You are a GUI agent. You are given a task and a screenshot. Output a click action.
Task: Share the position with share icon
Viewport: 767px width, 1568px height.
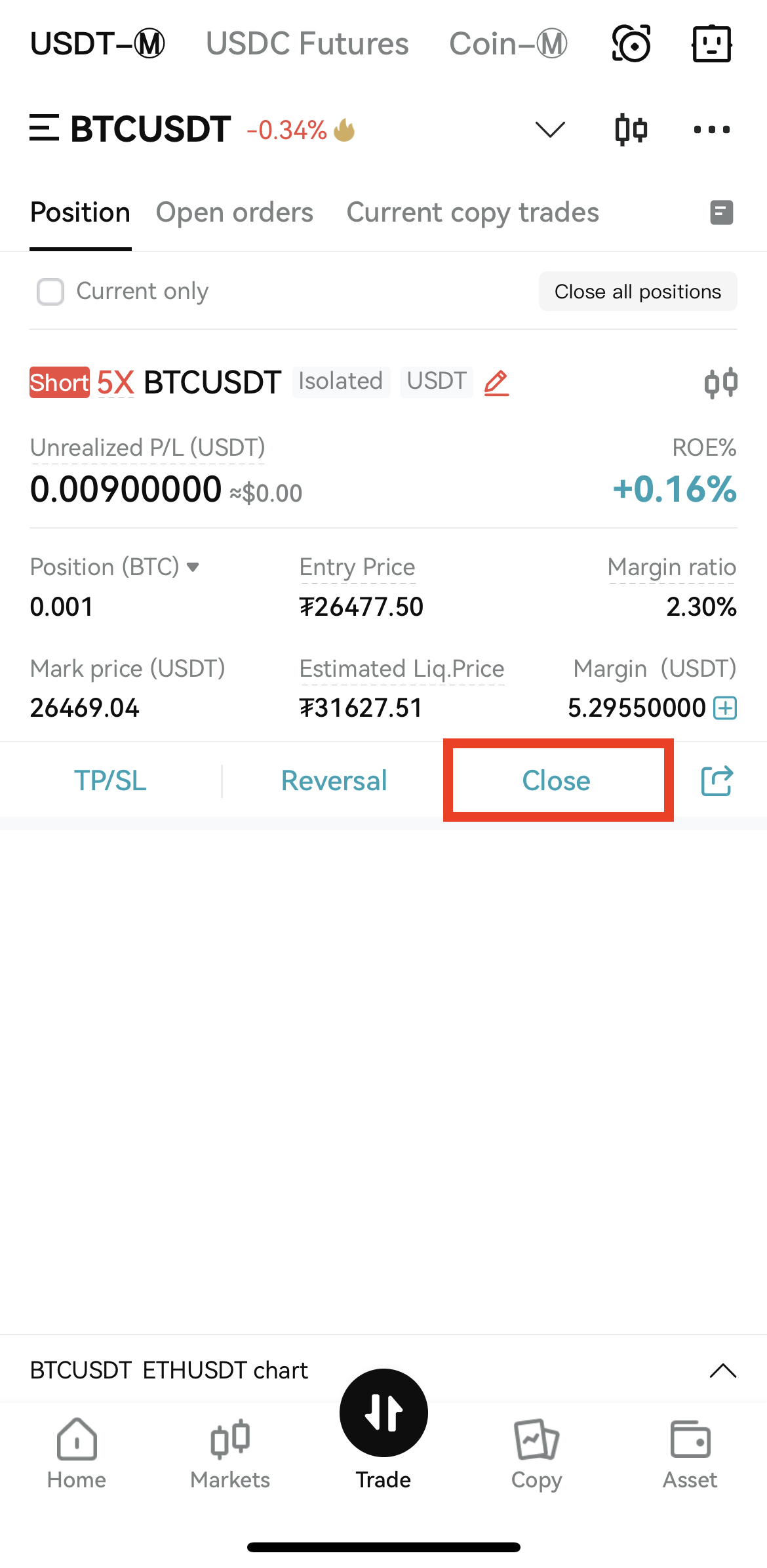[717, 781]
